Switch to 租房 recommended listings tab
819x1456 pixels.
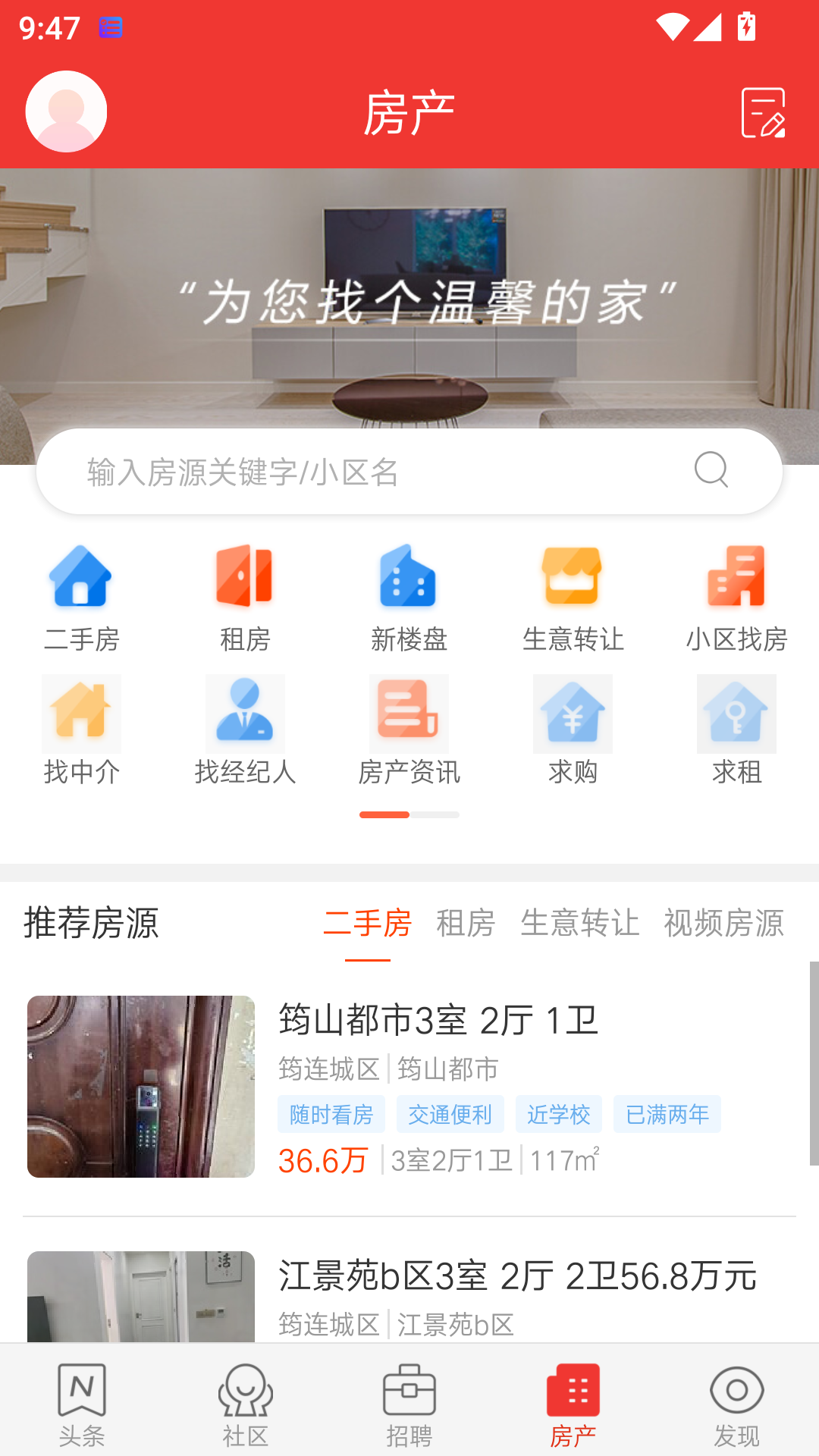pos(466,923)
